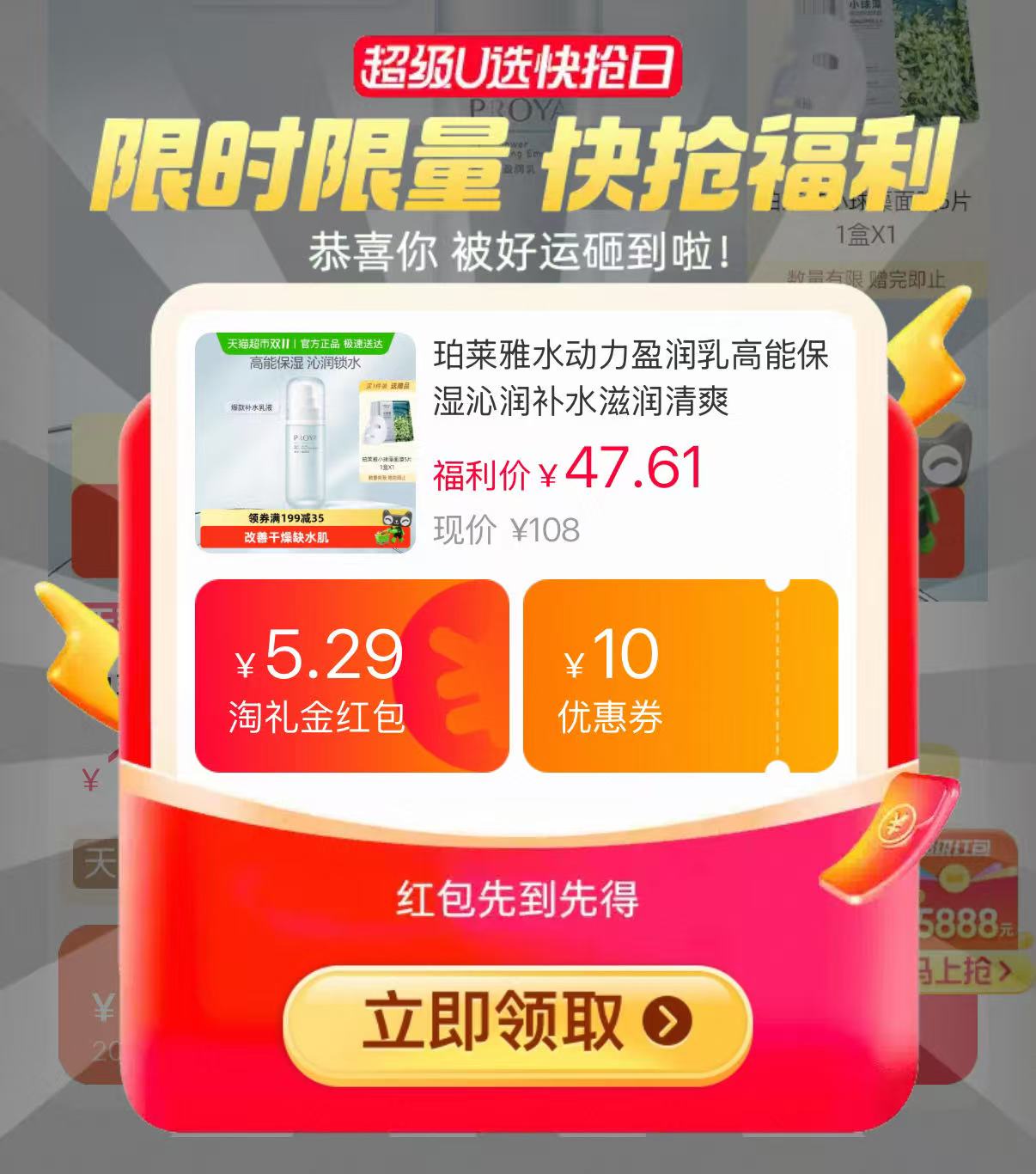This screenshot has height=1174, width=1036.
Task: Click the 现价 ¥108 strikethrough price
Action: pos(506,530)
